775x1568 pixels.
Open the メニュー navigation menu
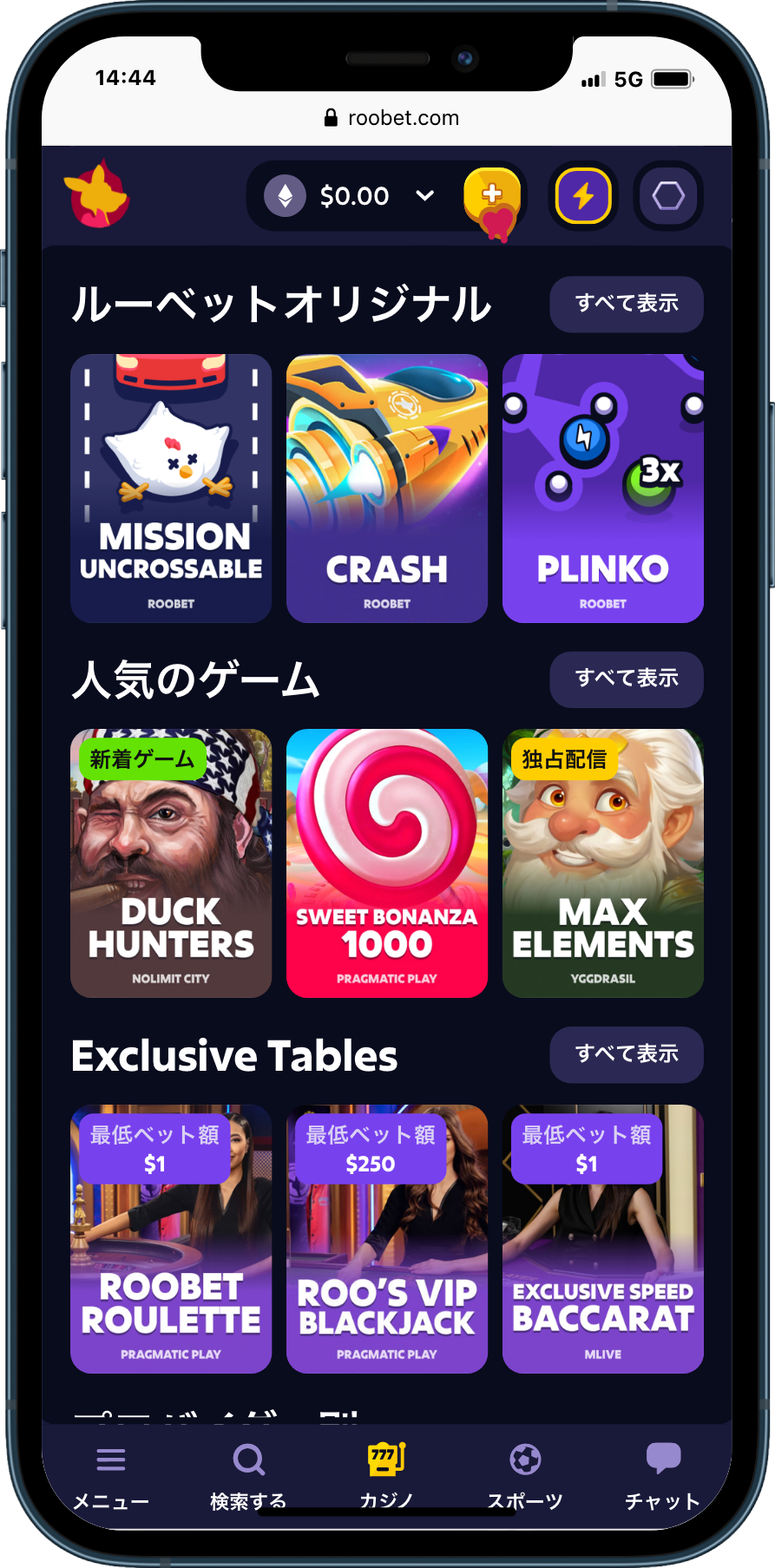coord(111,1460)
